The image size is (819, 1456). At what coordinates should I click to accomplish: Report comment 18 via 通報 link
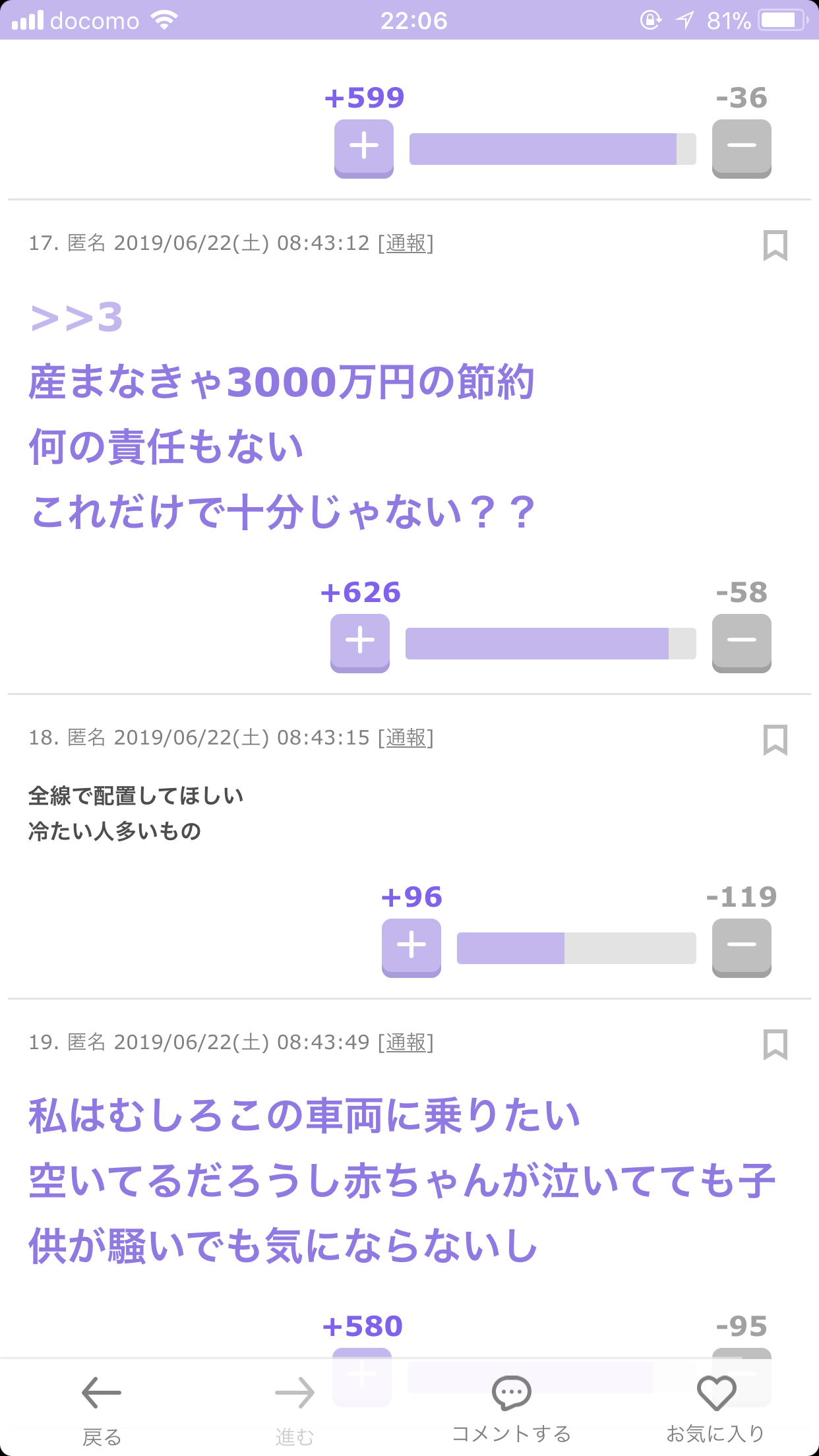coord(406,738)
